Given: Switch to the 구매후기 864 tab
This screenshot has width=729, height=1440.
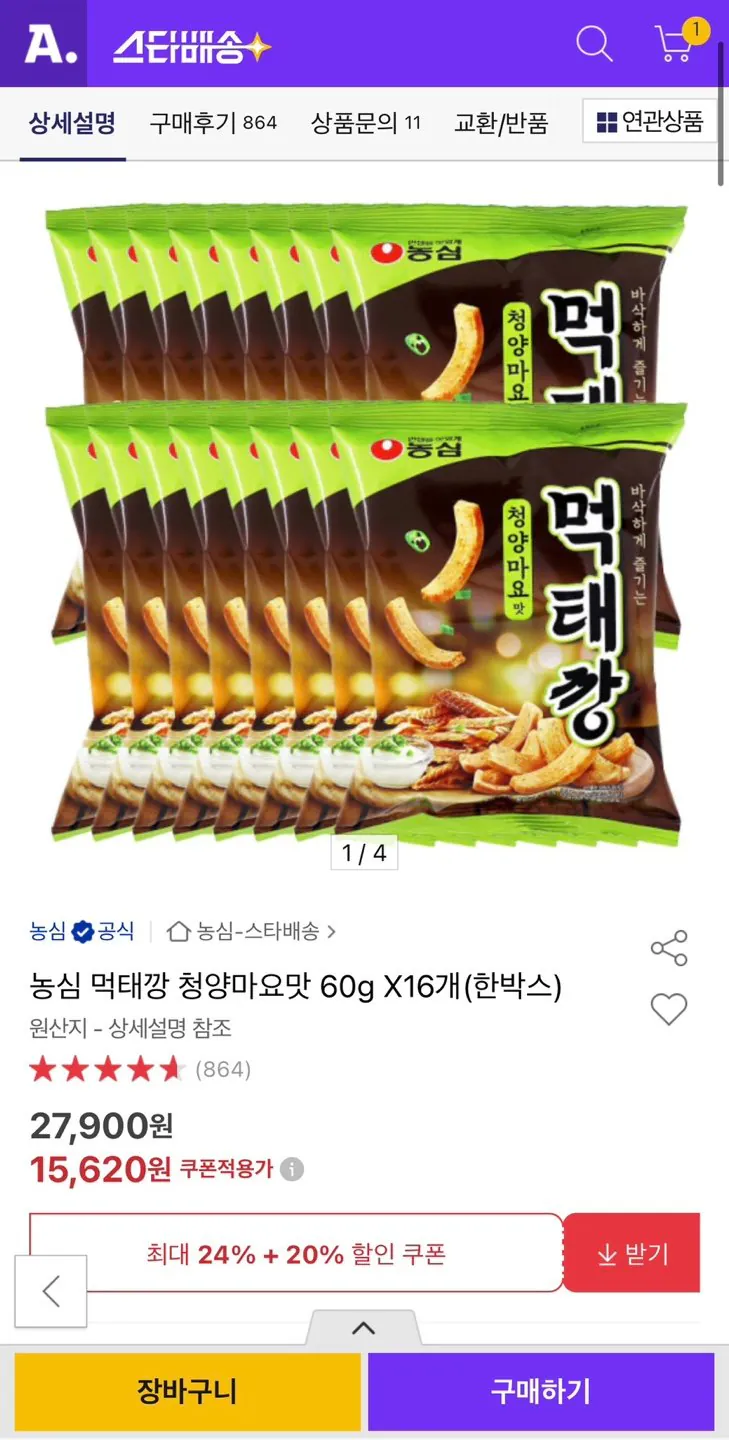Looking at the screenshot, I should (x=212, y=121).
